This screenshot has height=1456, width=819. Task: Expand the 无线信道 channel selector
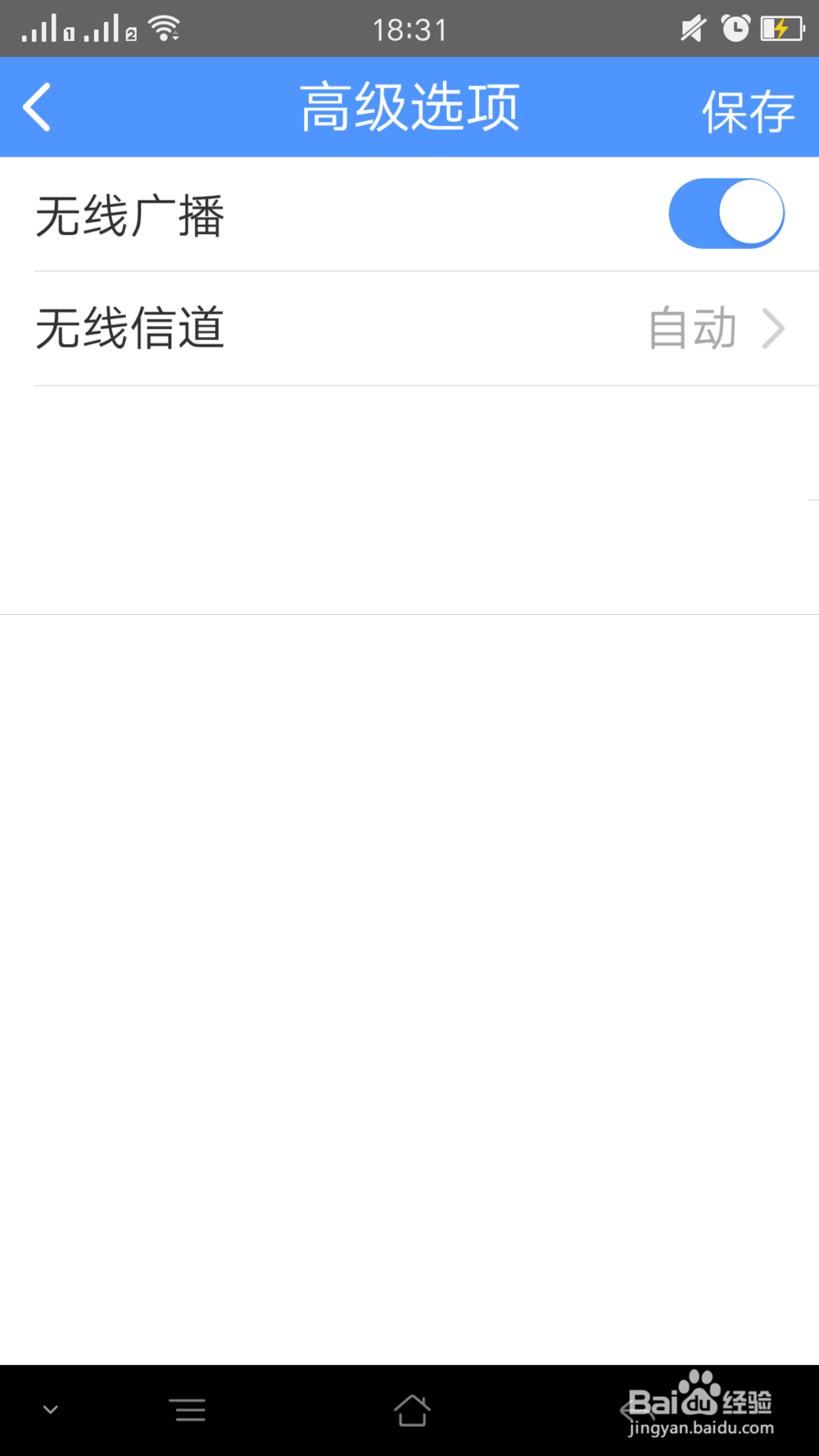772,328
